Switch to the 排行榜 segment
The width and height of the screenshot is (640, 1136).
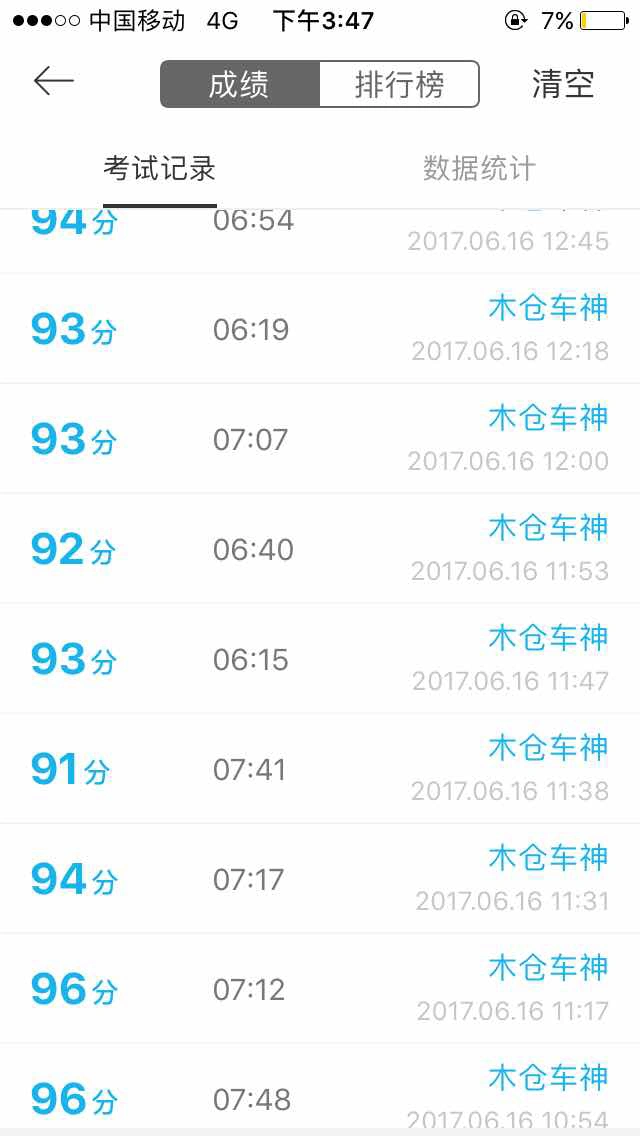(399, 84)
